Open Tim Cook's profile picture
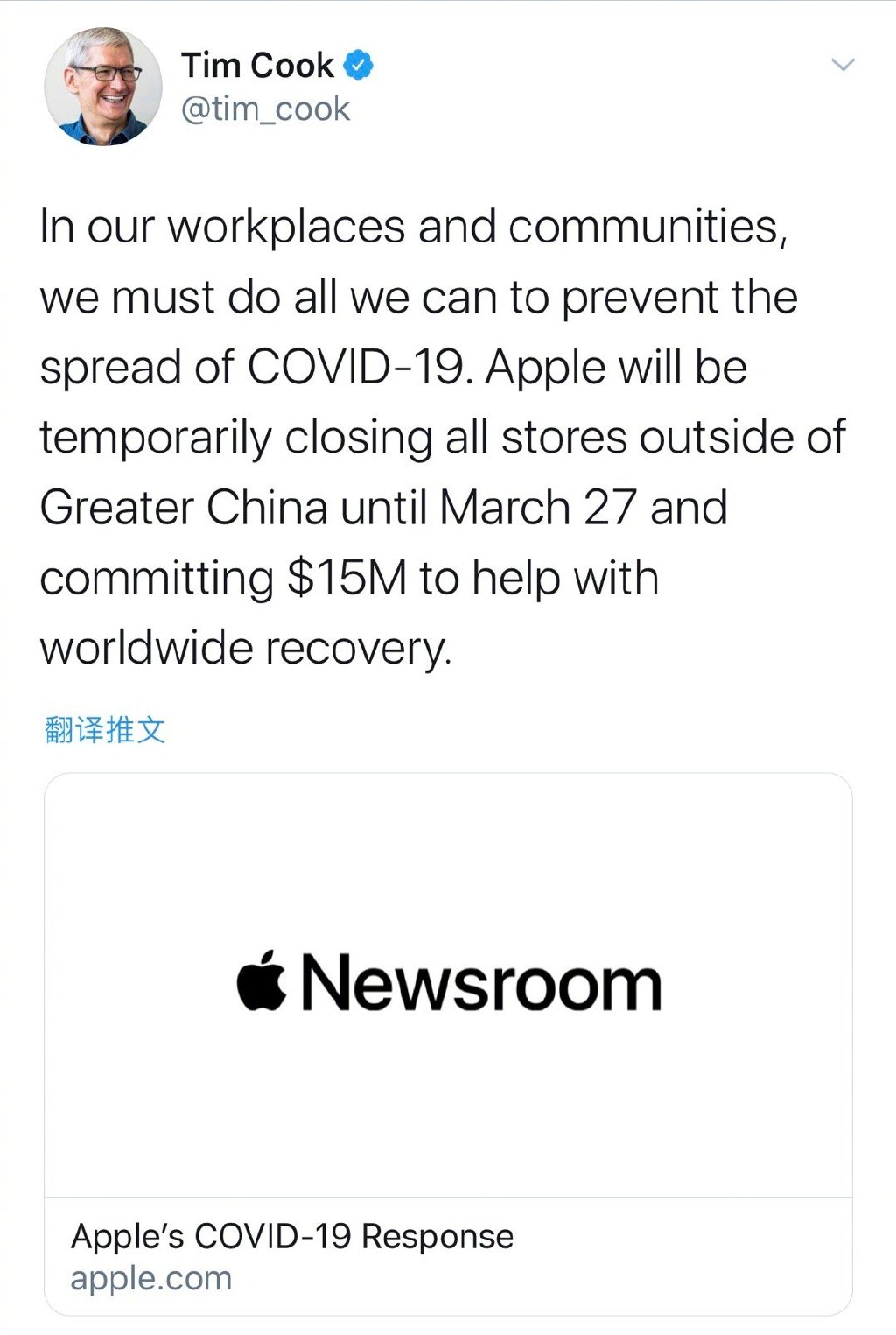 point(103,86)
